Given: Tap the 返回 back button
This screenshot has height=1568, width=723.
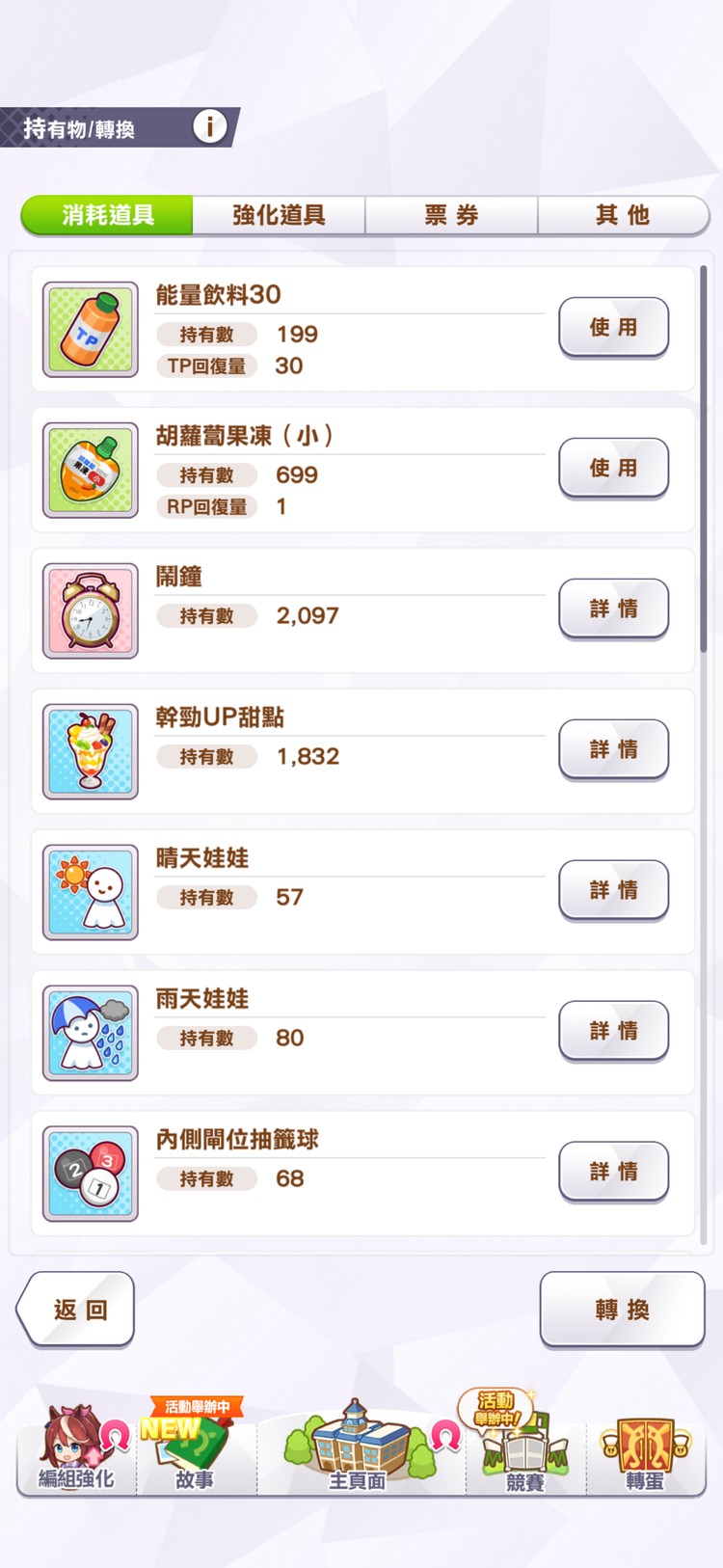Looking at the screenshot, I should [x=77, y=1309].
